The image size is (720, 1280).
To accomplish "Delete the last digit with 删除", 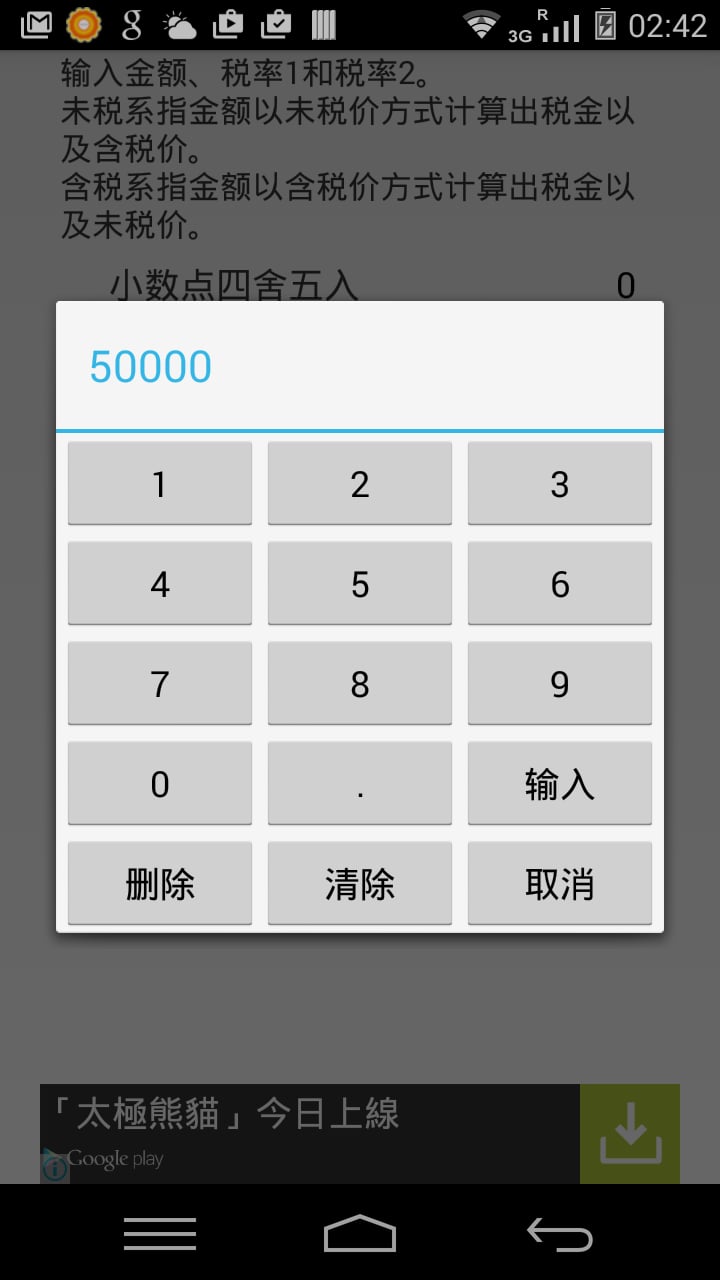I will click(160, 884).
